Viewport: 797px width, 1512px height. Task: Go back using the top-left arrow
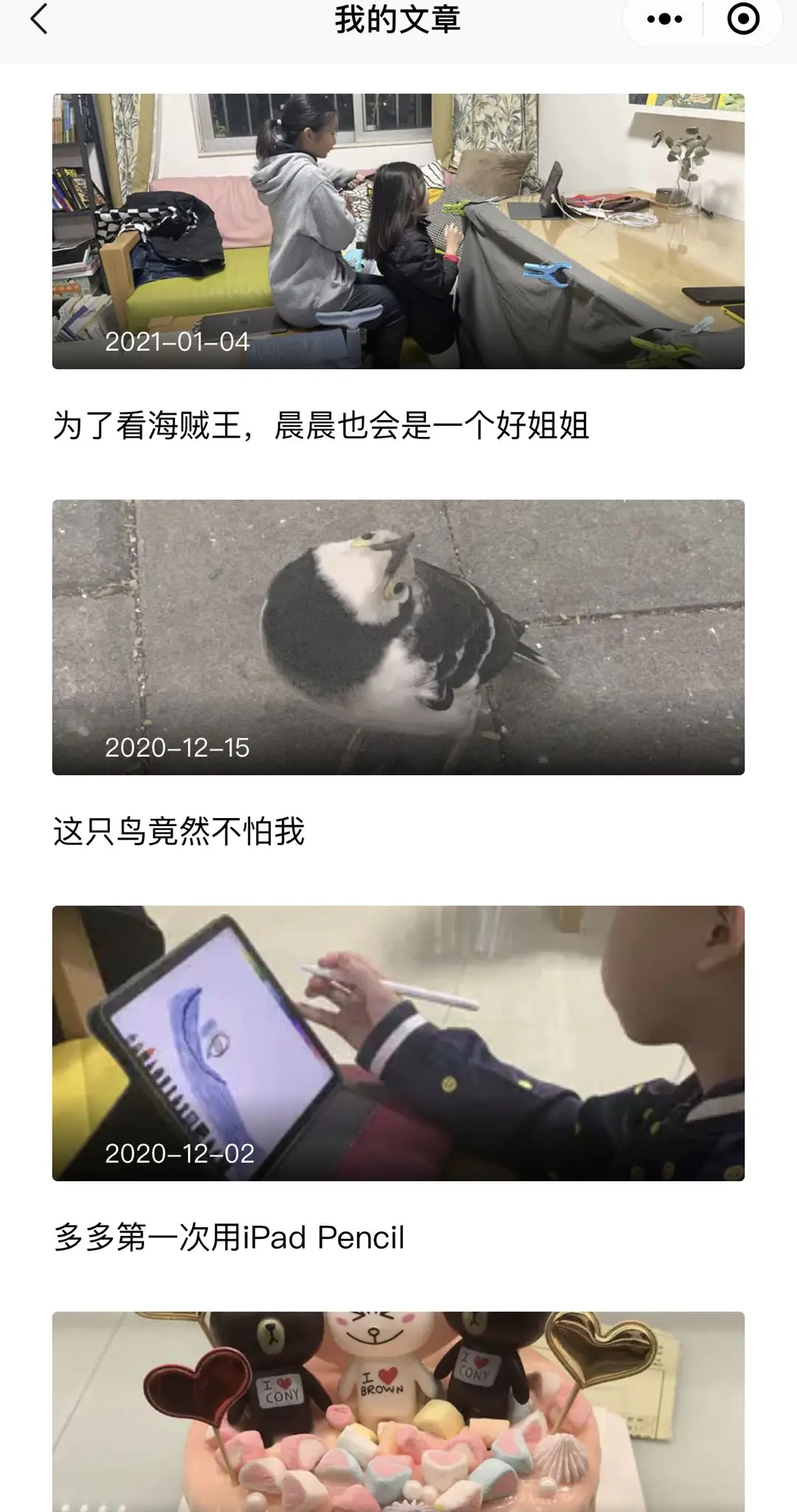(39, 19)
